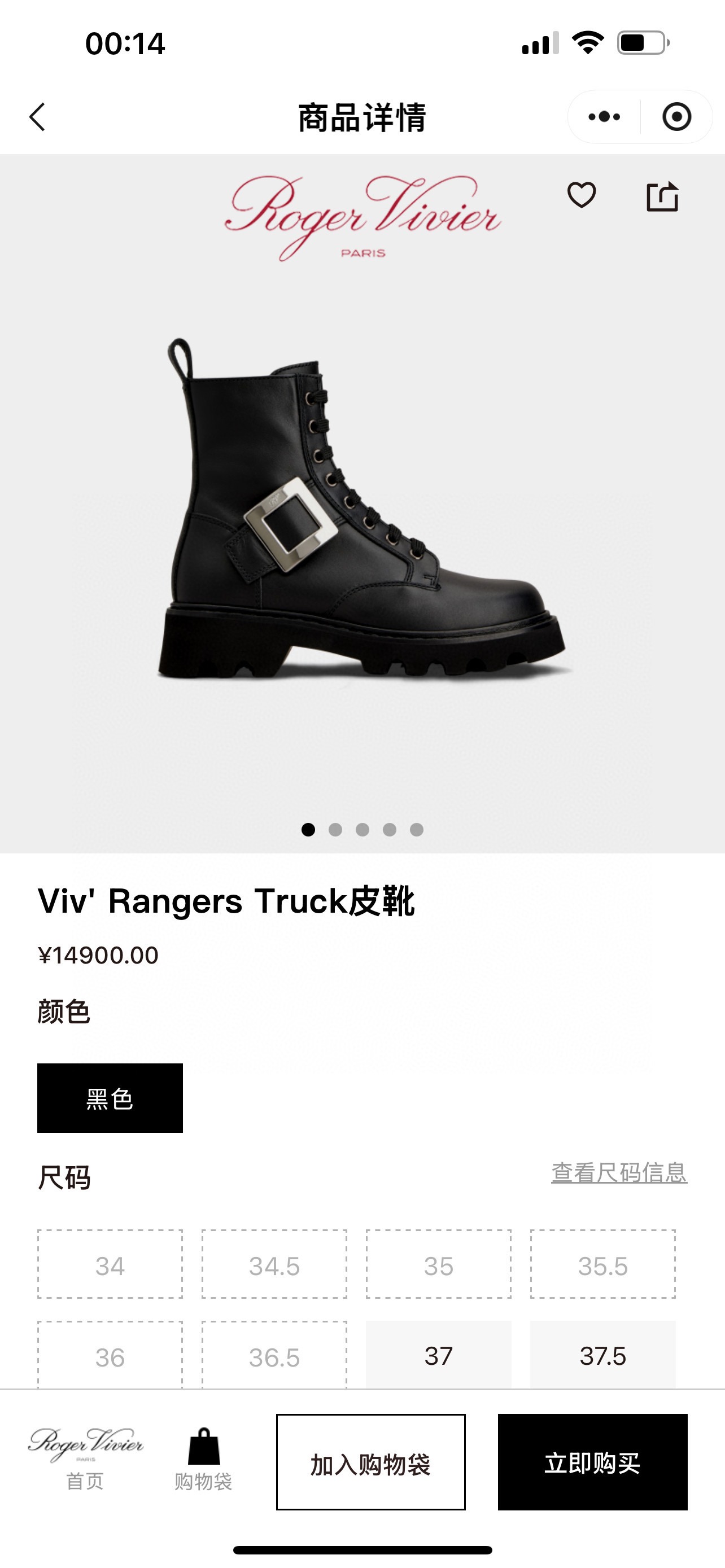Go back from the product details page
725x1568 pixels.
pyautogui.click(x=38, y=117)
